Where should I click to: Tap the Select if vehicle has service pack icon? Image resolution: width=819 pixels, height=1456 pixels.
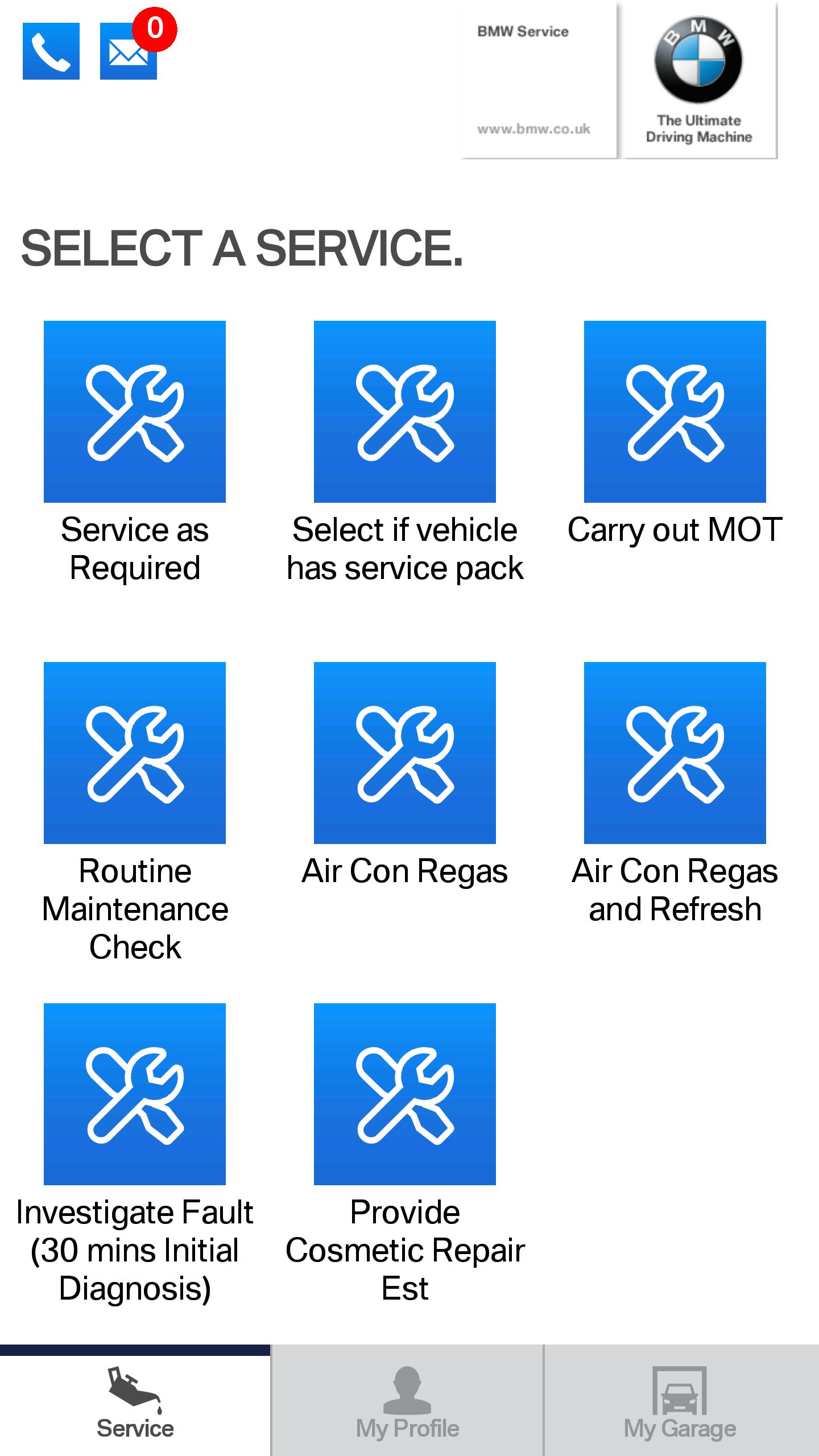tap(404, 411)
